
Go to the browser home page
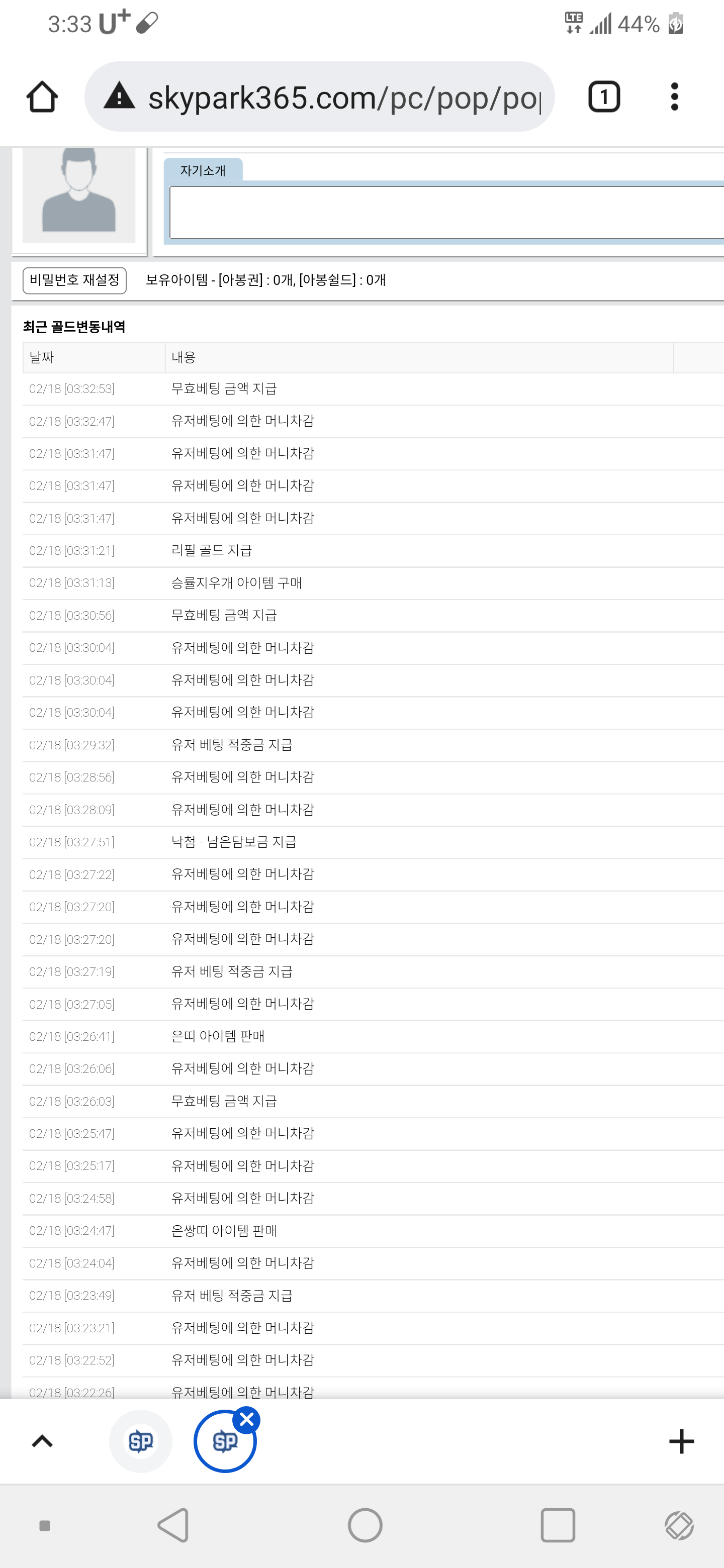point(42,97)
